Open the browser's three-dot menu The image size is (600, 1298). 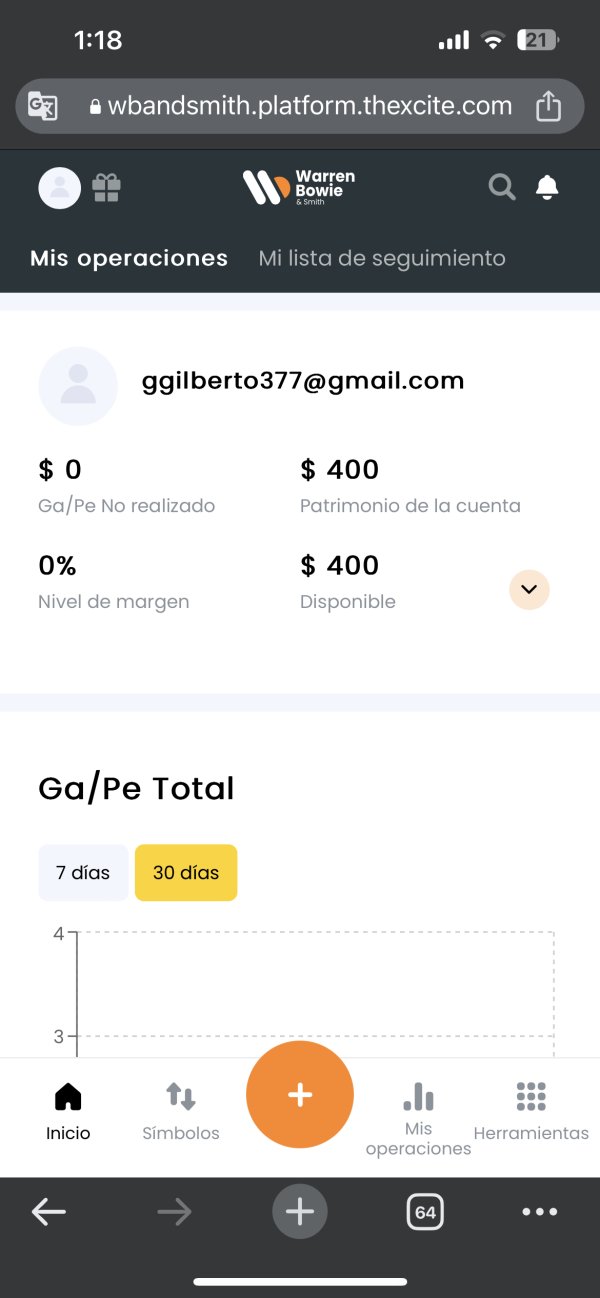click(x=540, y=1213)
